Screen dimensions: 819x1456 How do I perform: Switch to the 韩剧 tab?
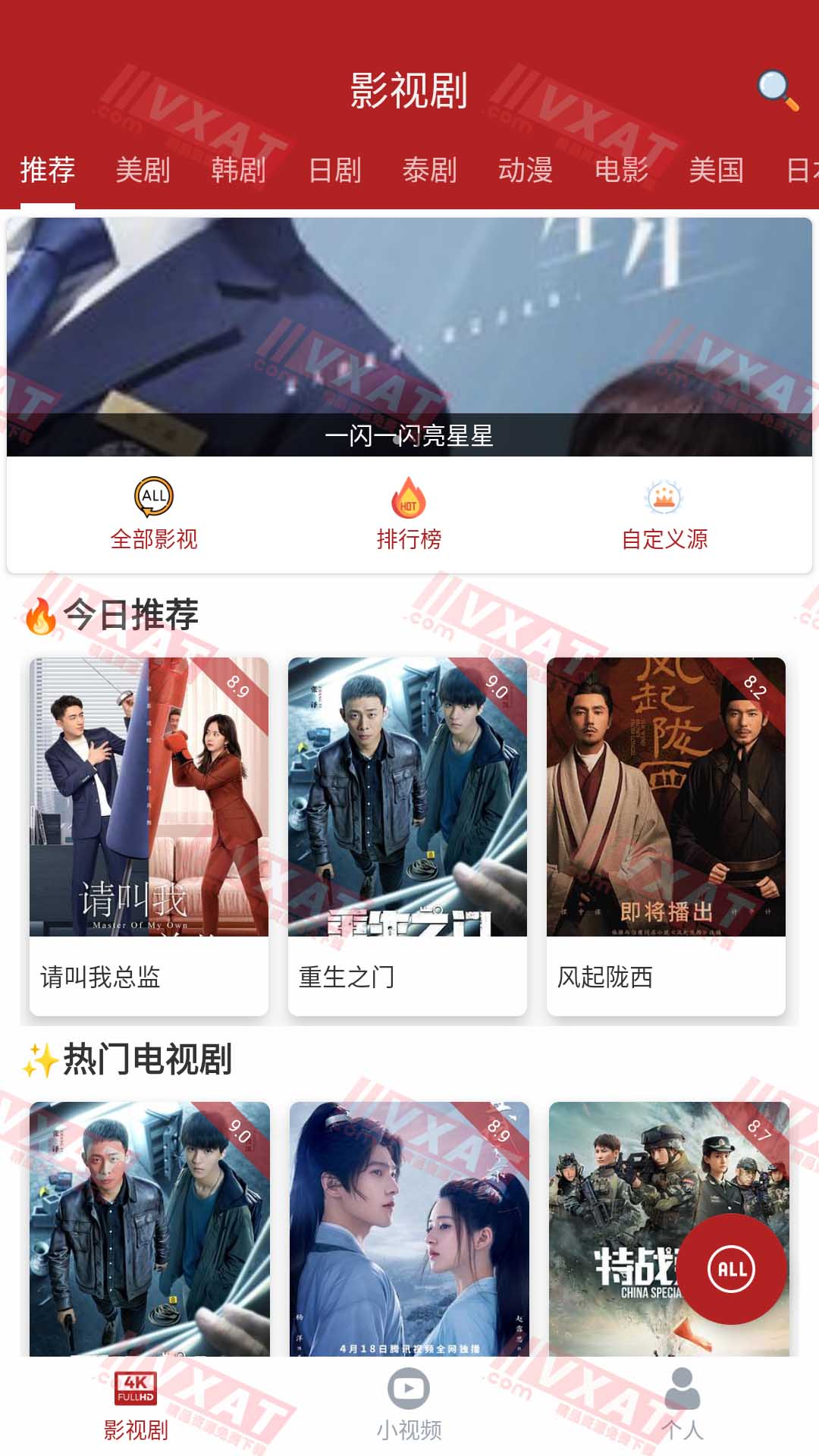click(240, 173)
